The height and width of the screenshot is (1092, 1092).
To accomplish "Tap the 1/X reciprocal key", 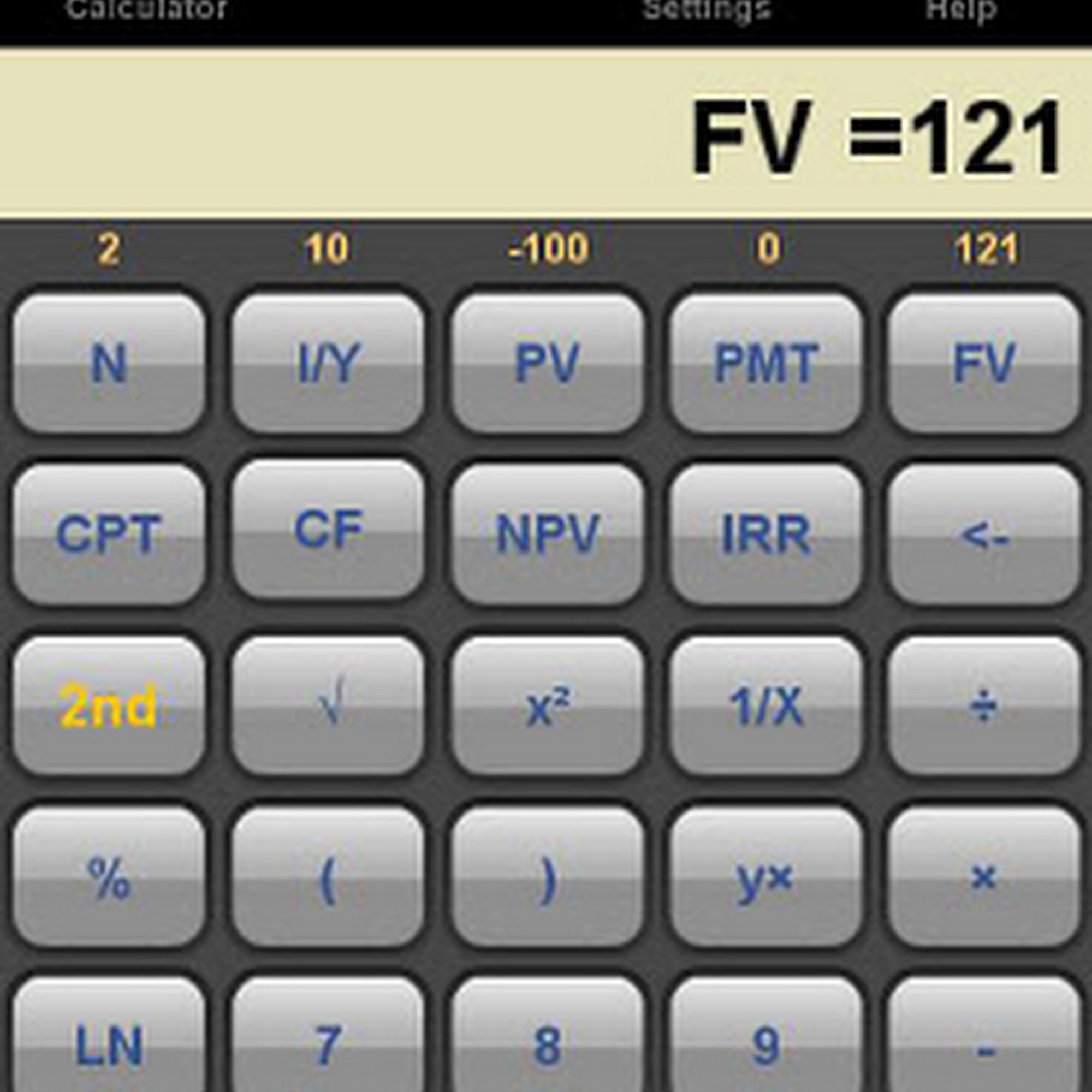I will [x=766, y=705].
